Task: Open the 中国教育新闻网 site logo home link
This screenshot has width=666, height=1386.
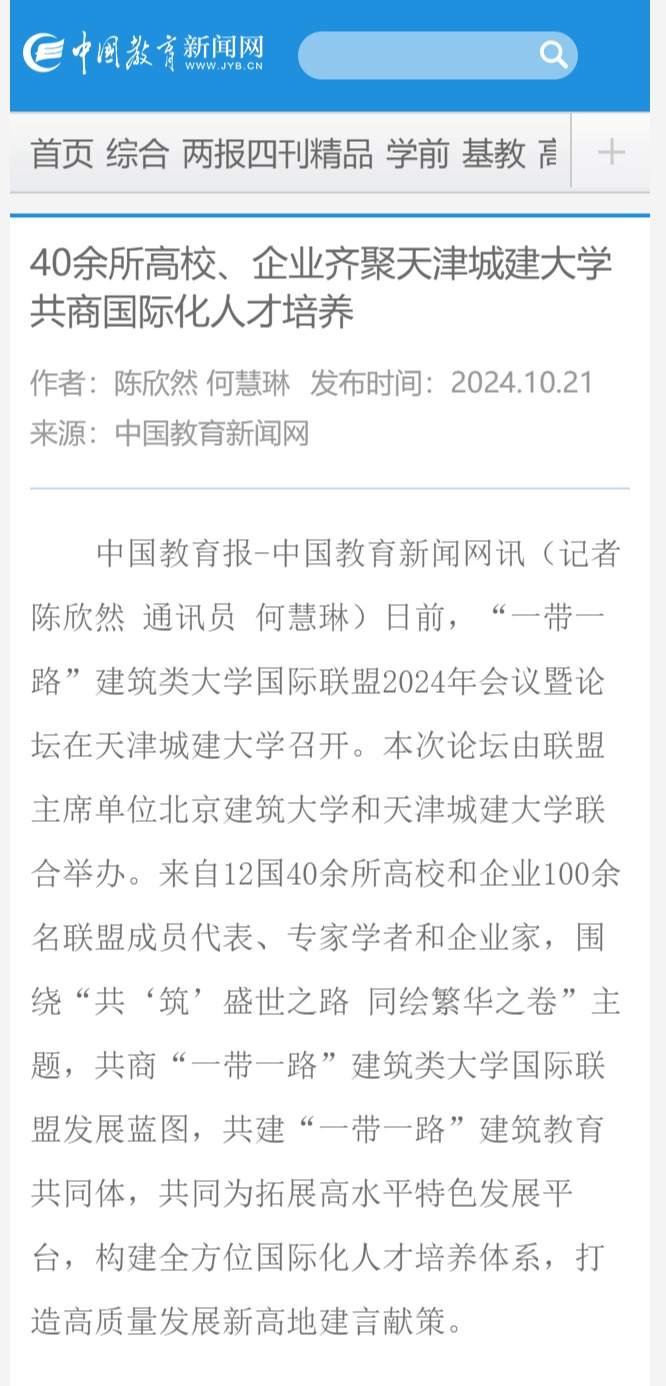Action: coord(143,53)
